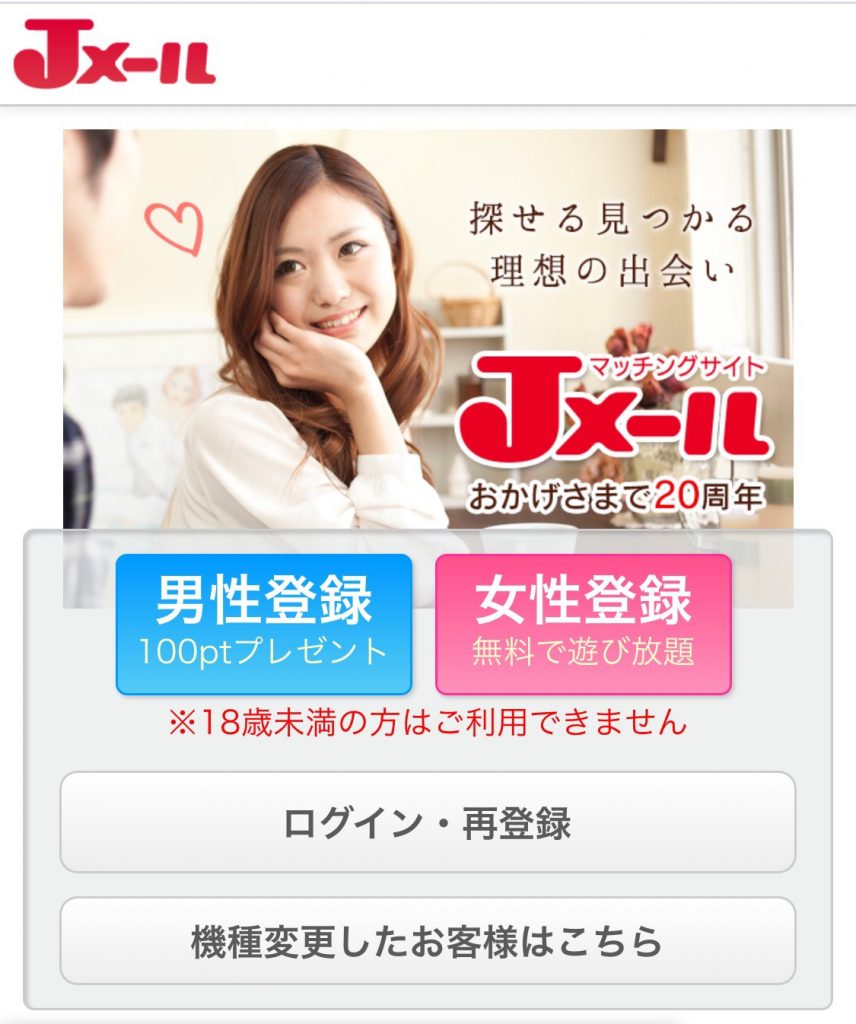Select the pink 女性登録 button
Screen dimensions: 856x1024
[583, 624]
